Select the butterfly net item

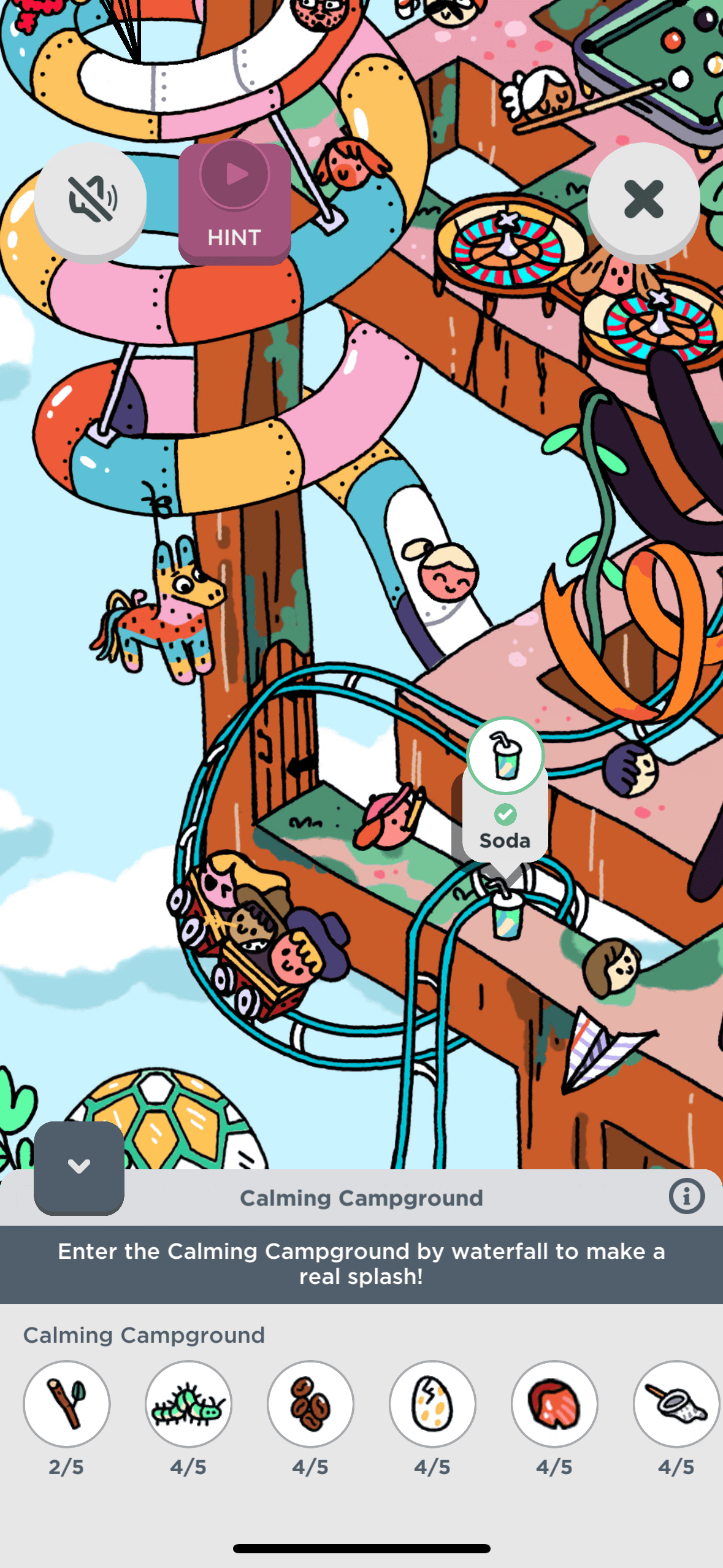point(676,1404)
